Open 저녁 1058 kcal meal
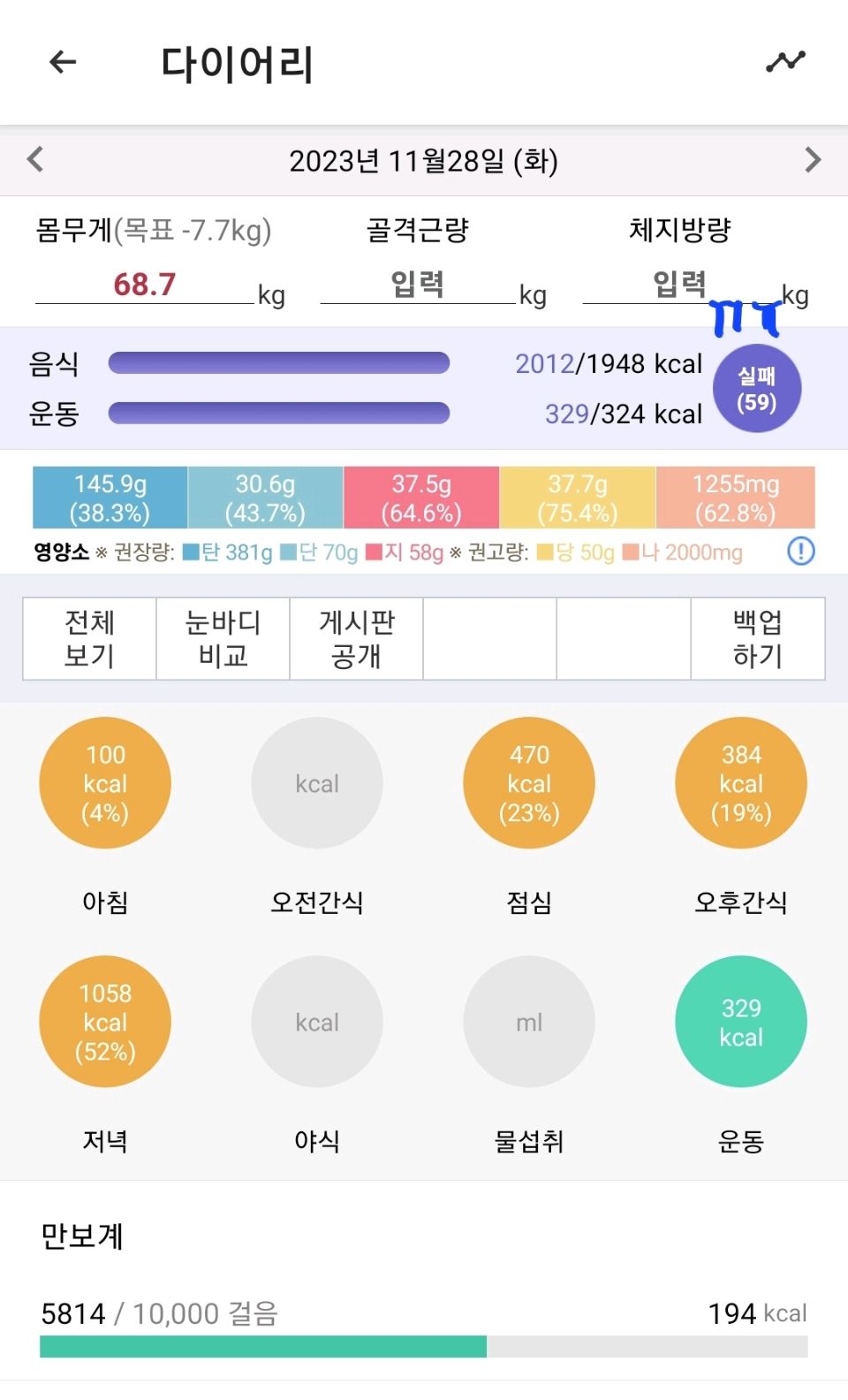848x1400 pixels. click(105, 1022)
